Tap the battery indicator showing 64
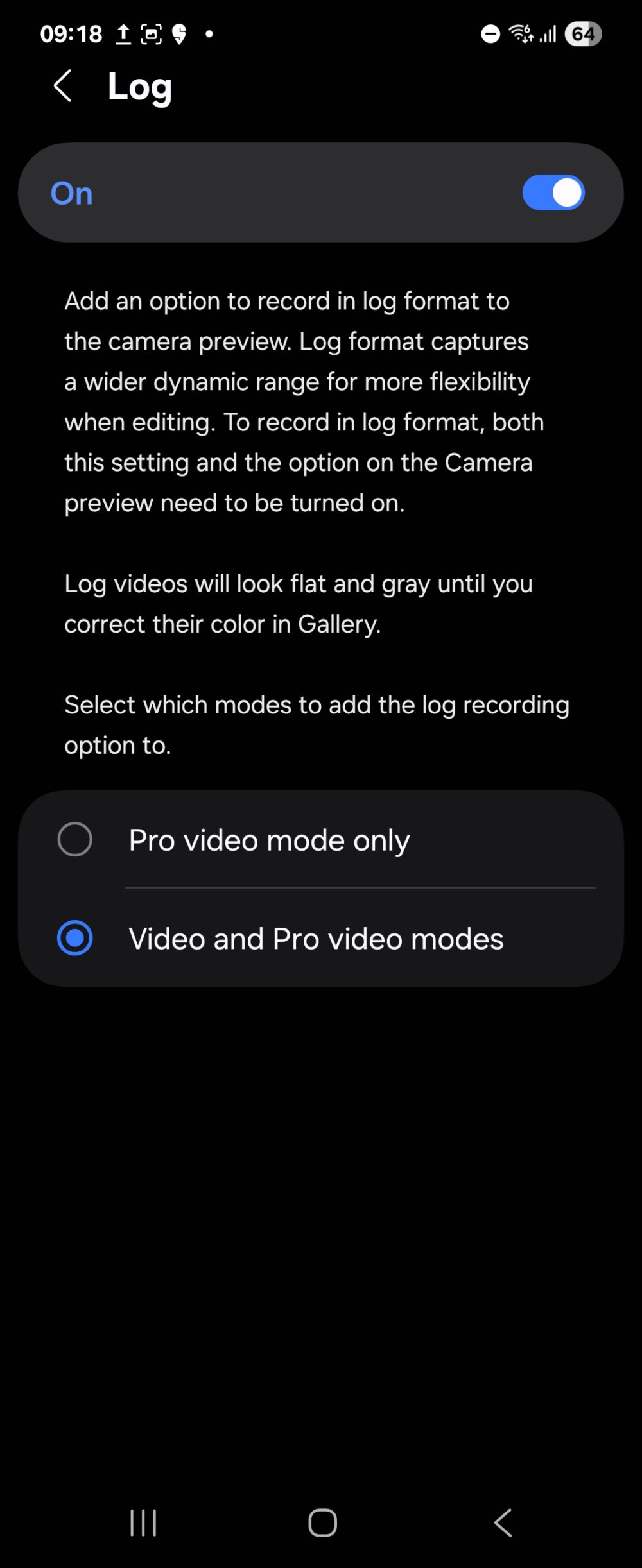Screen dimensions: 642x1568 [583, 33]
